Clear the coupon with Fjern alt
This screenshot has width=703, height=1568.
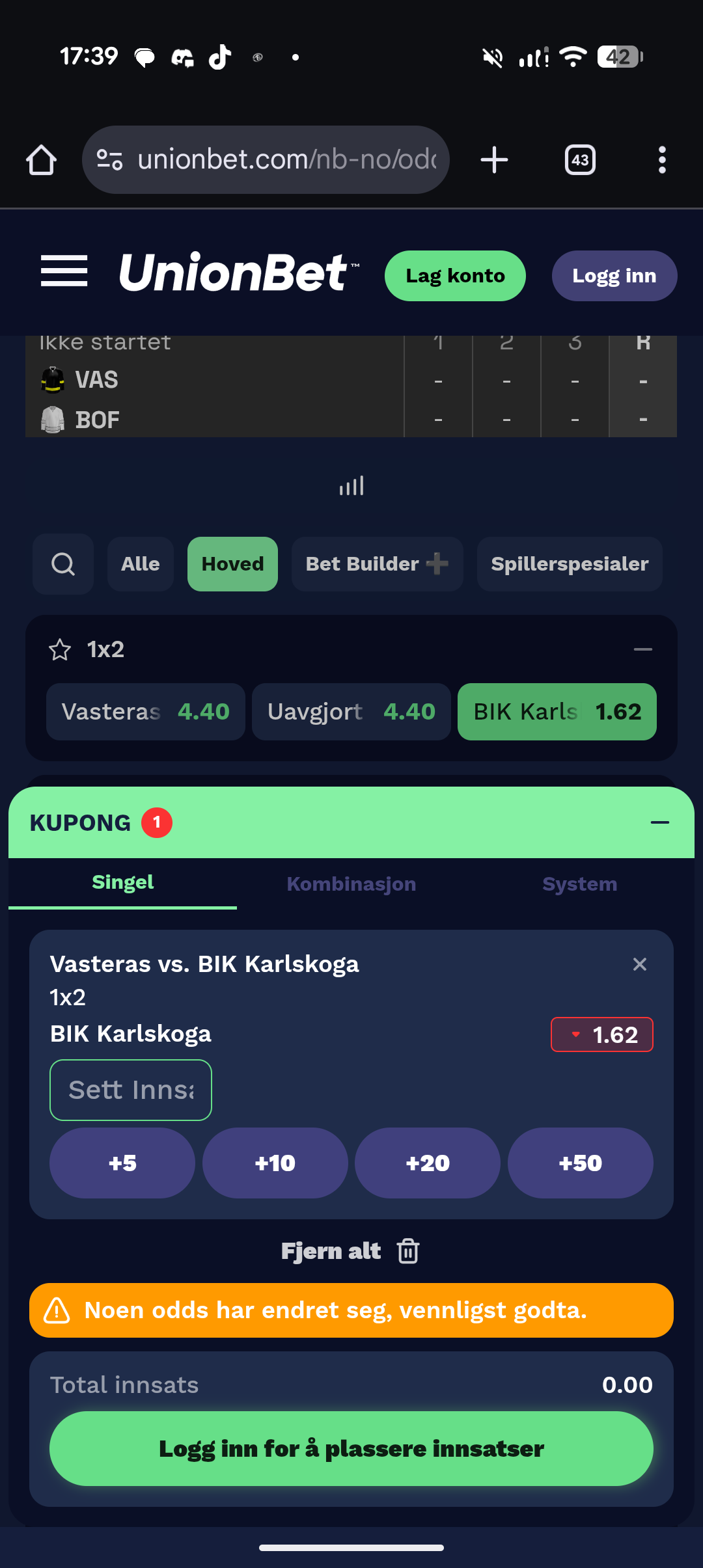pos(351,1251)
